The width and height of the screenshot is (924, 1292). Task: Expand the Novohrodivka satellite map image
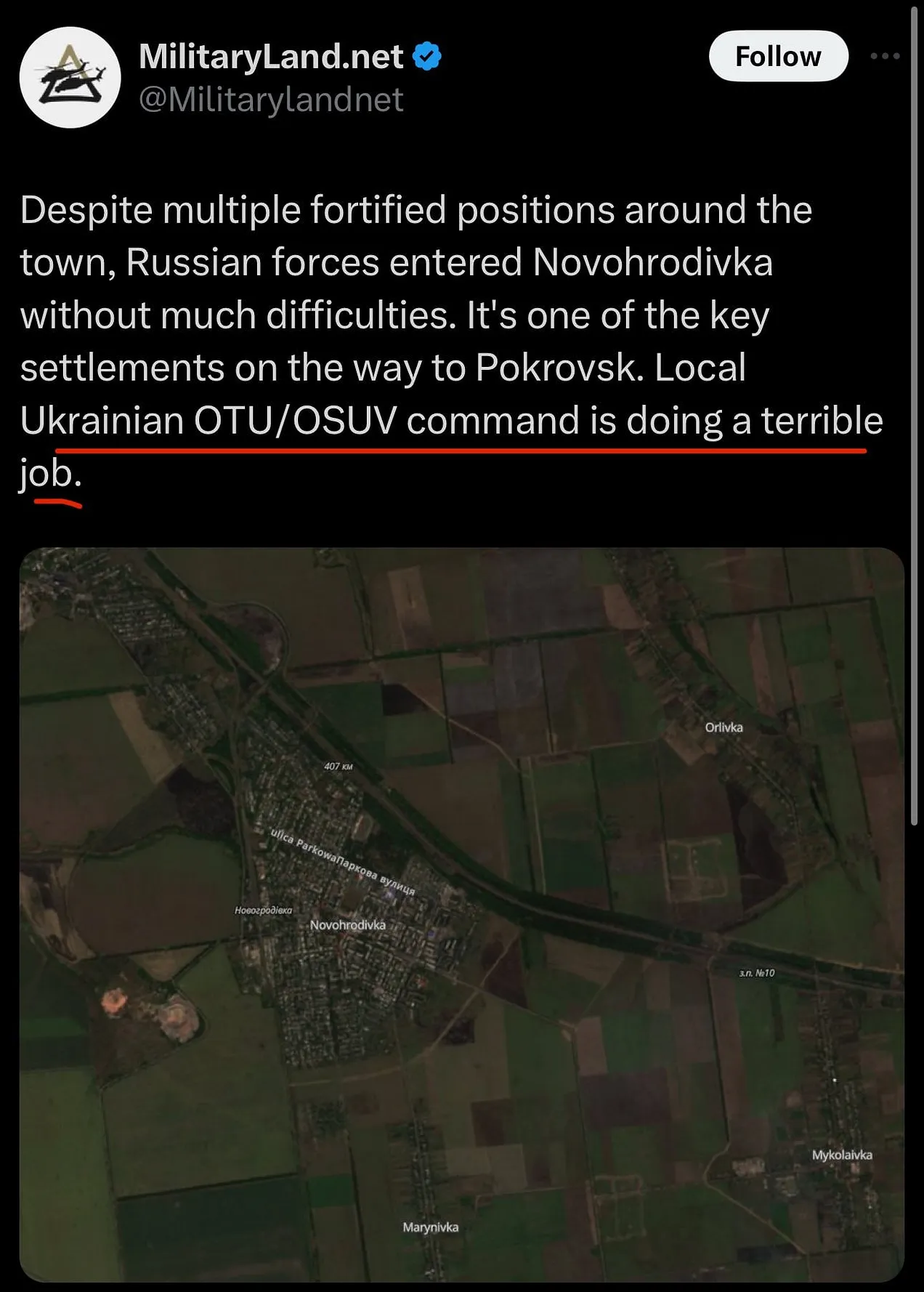point(461,914)
